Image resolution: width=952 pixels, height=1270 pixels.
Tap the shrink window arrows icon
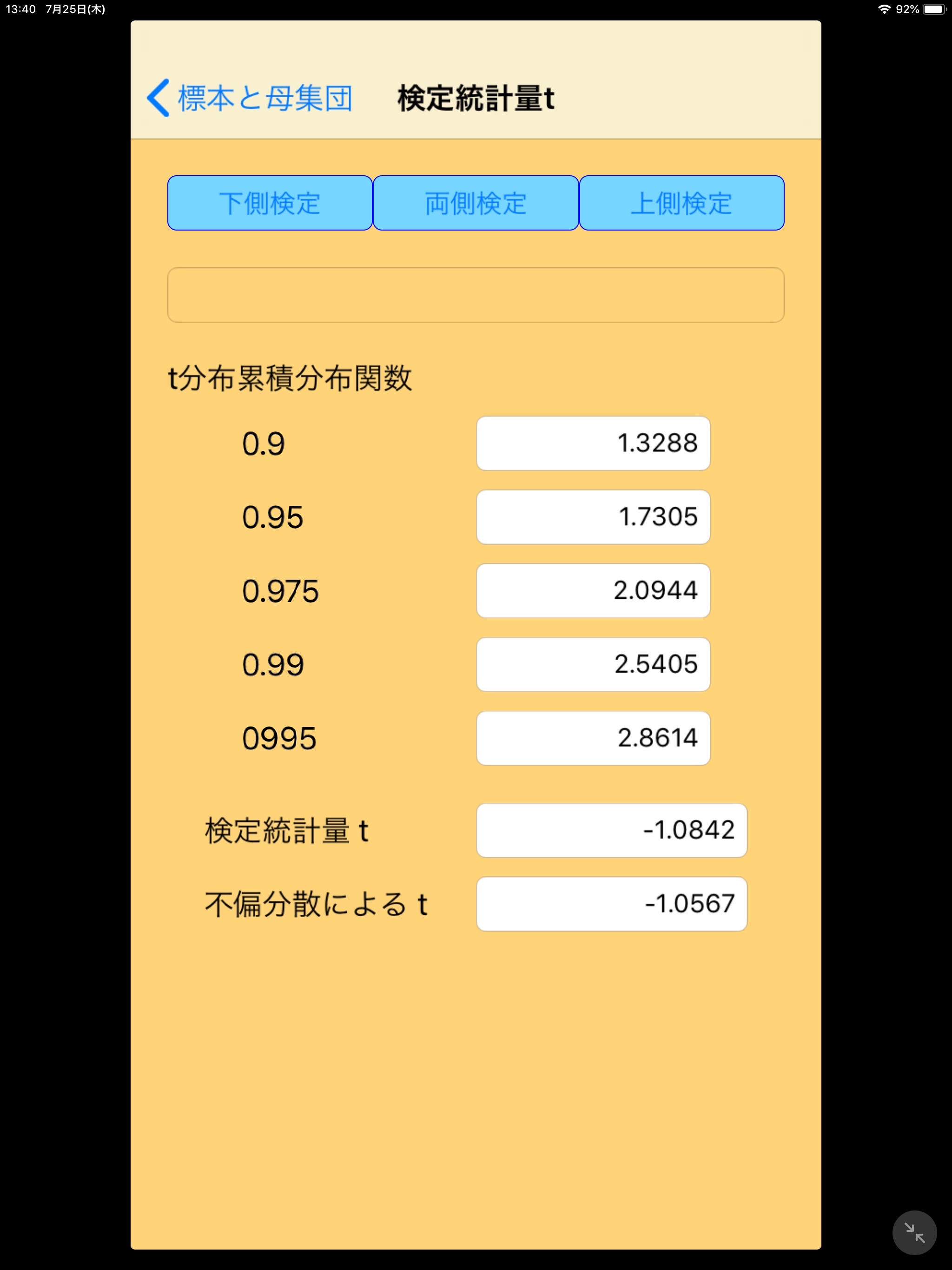914,1233
